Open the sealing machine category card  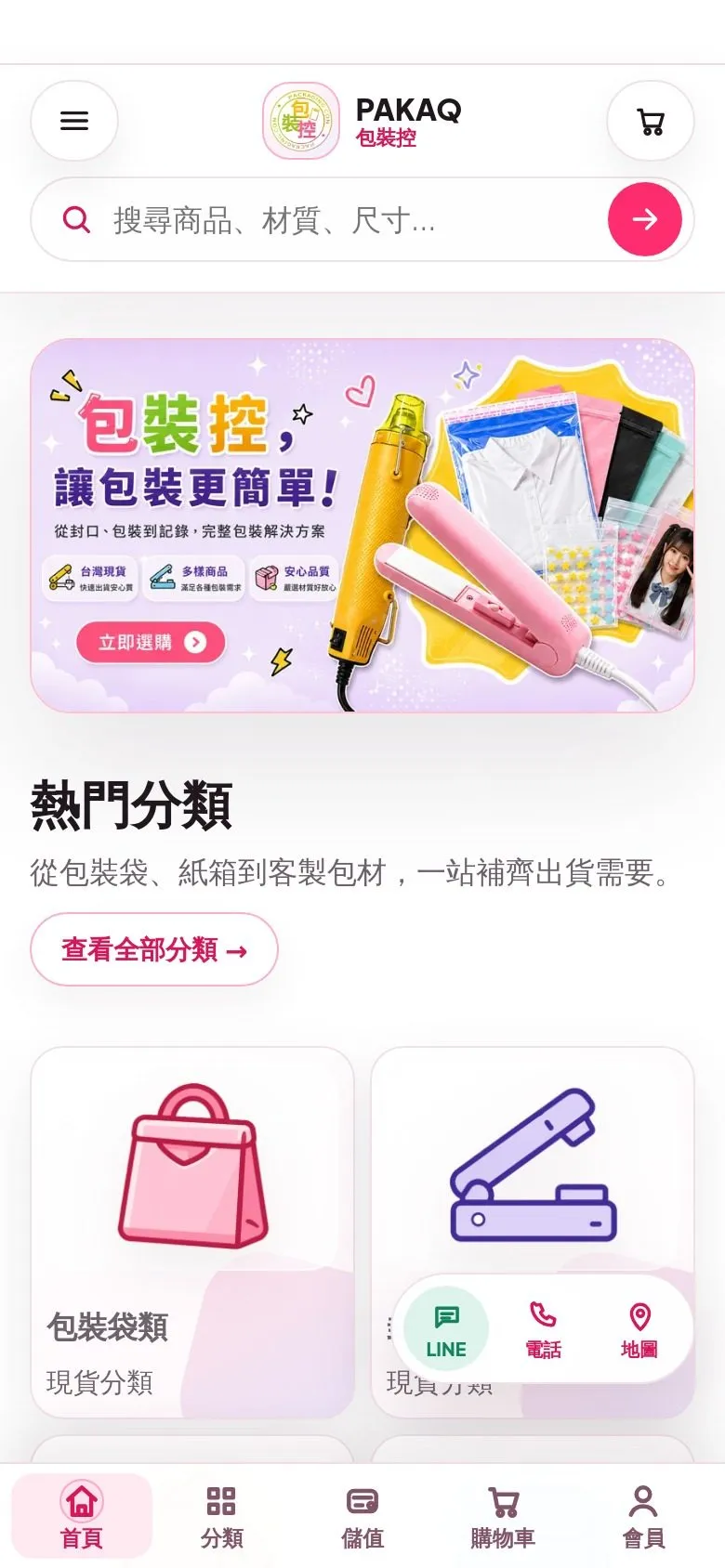[x=533, y=1170]
